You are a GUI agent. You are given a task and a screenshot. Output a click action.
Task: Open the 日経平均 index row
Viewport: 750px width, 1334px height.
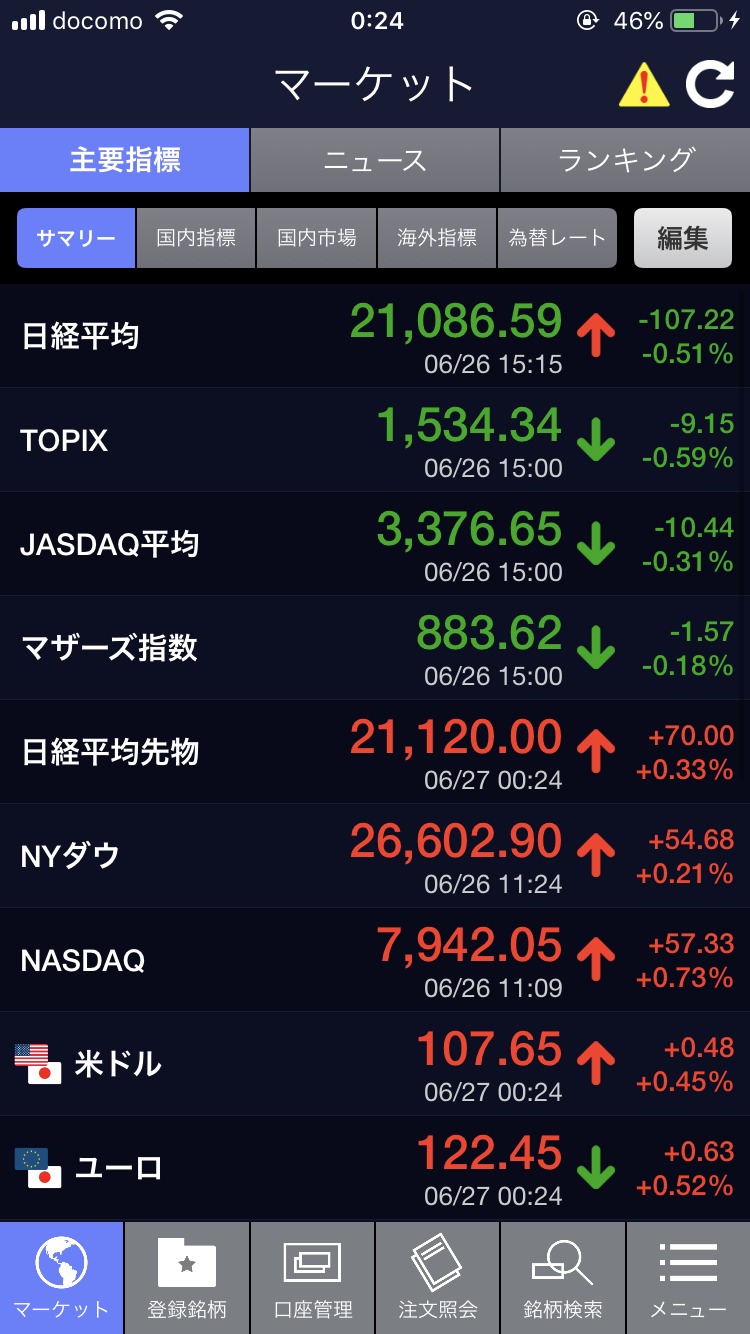coord(375,336)
